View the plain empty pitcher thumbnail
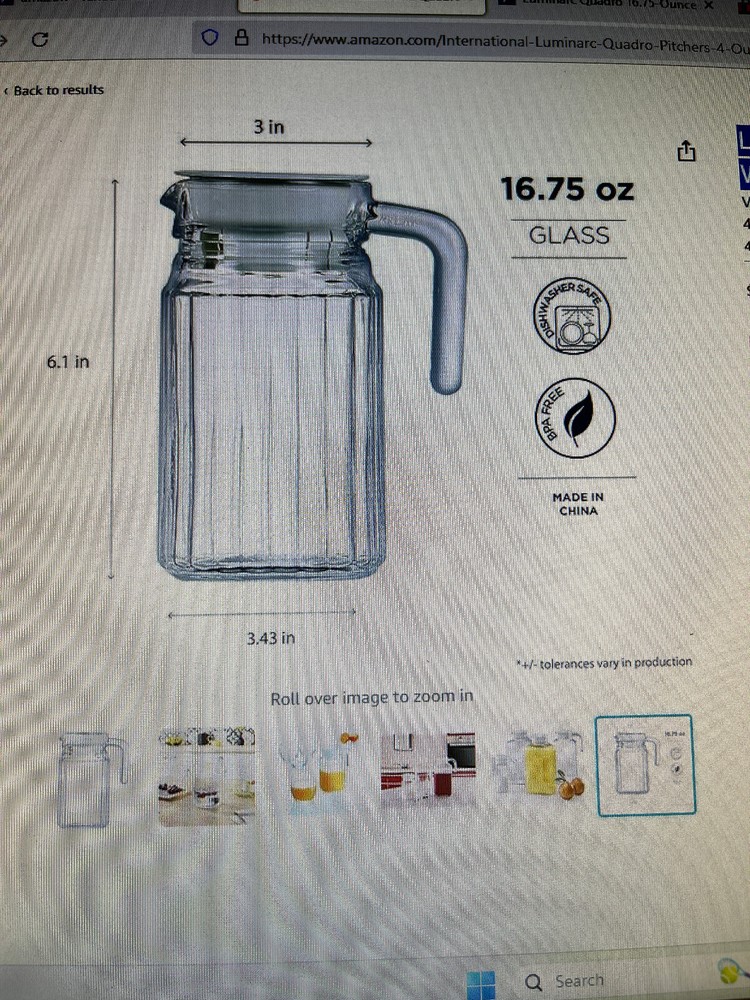Image resolution: width=750 pixels, height=1000 pixels. (92, 777)
